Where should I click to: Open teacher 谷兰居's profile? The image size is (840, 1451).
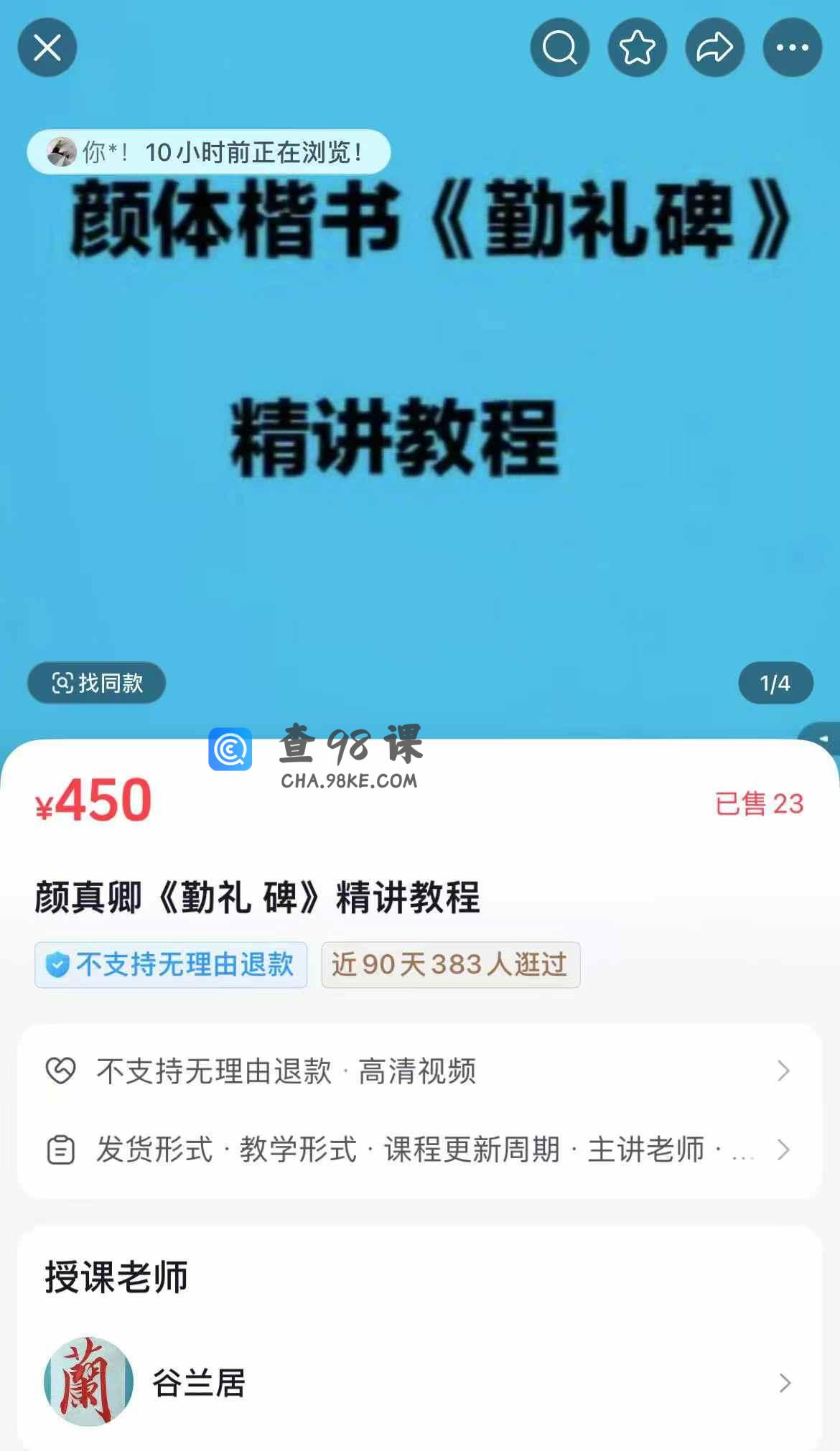click(x=420, y=1383)
